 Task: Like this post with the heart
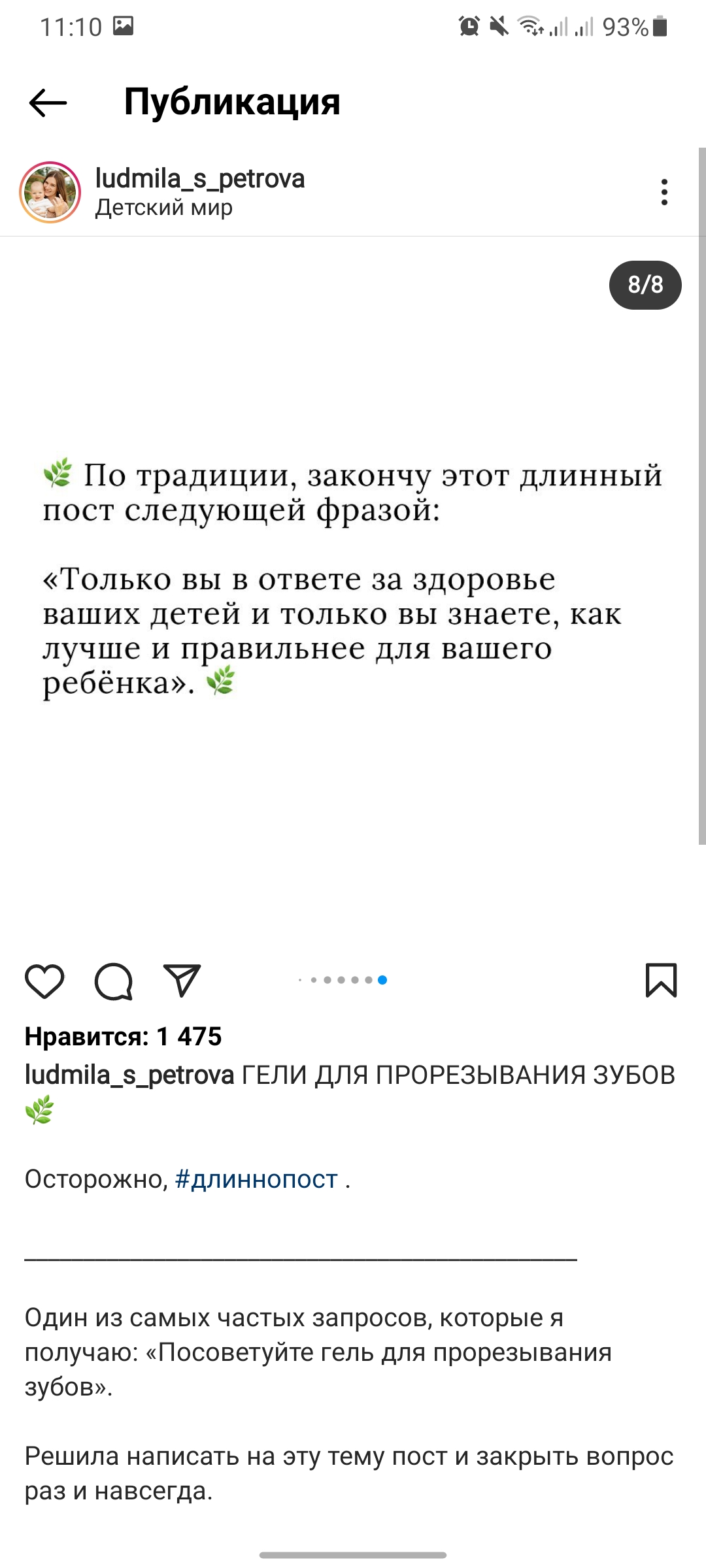(x=44, y=981)
